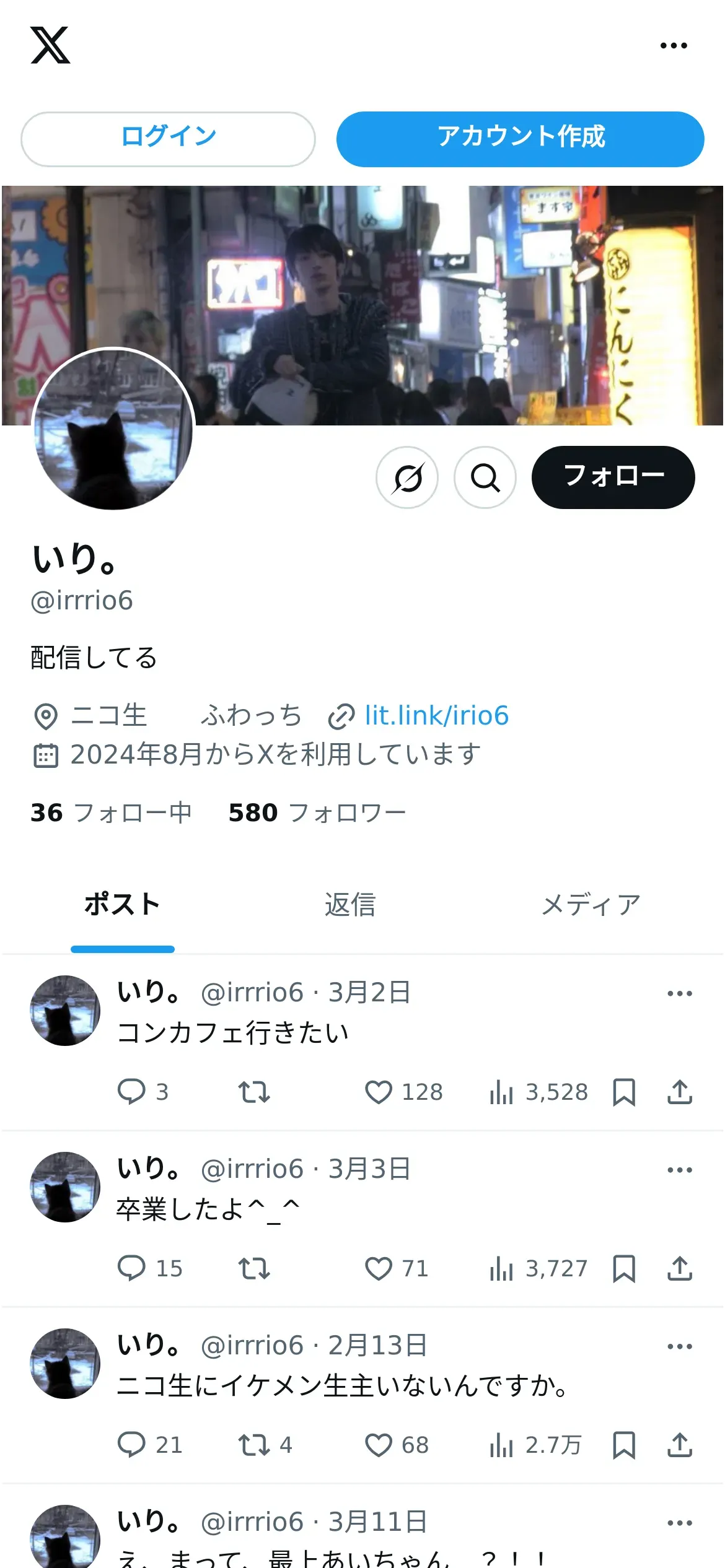
Task: Like the コンカフェ行きたい post
Action: click(x=379, y=1092)
